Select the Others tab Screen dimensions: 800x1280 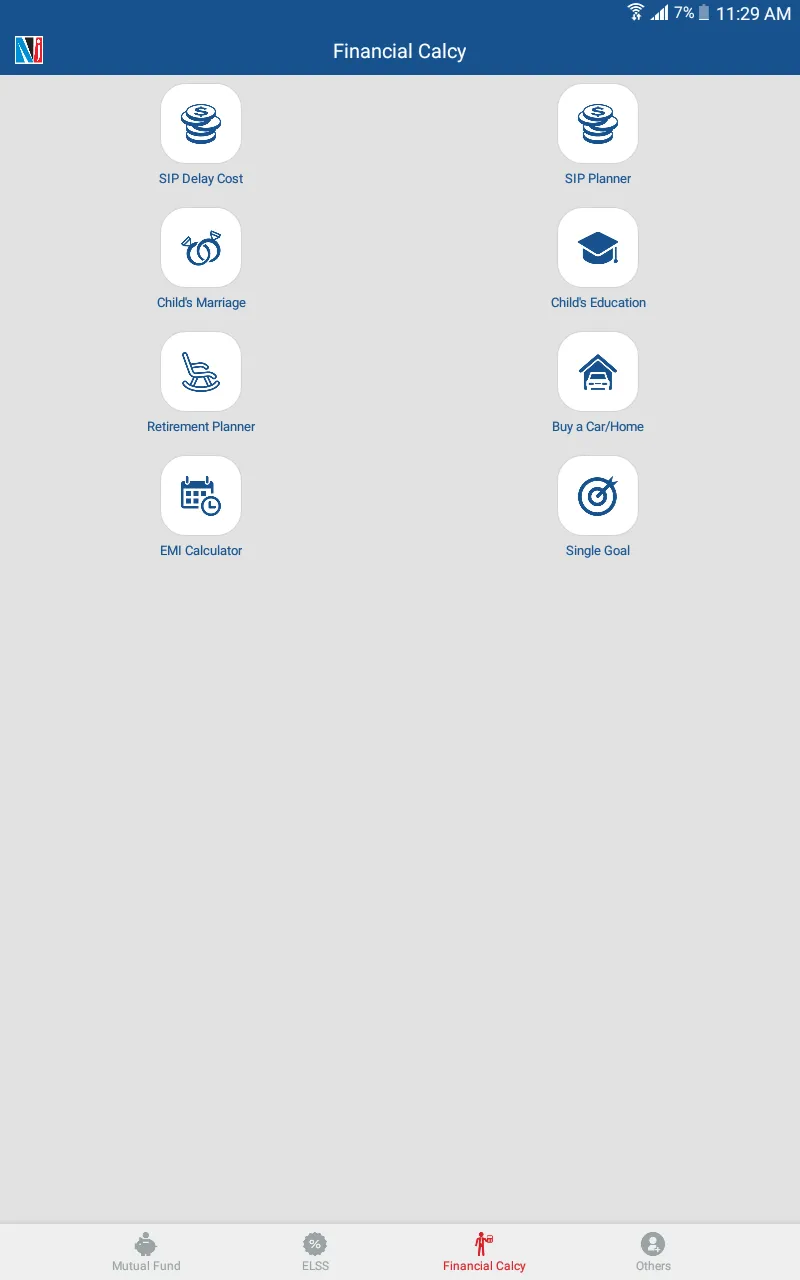653,1252
